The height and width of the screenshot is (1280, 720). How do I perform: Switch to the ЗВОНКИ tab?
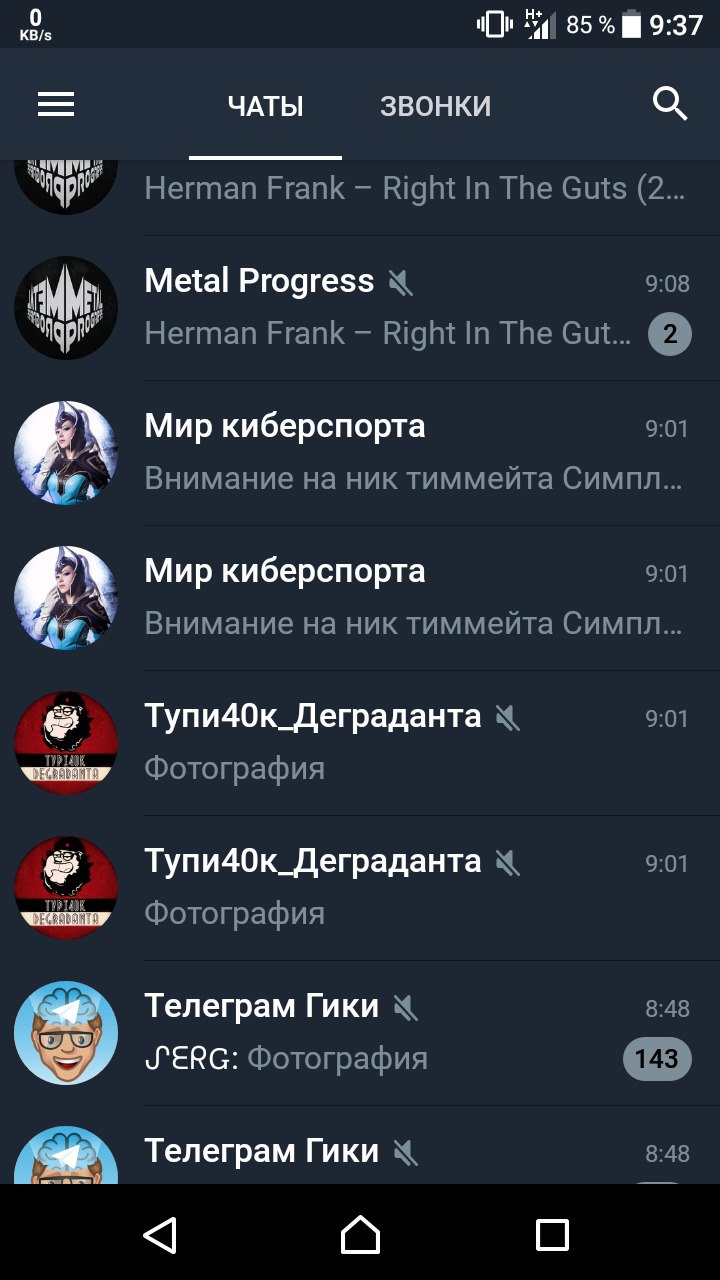(435, 106)
